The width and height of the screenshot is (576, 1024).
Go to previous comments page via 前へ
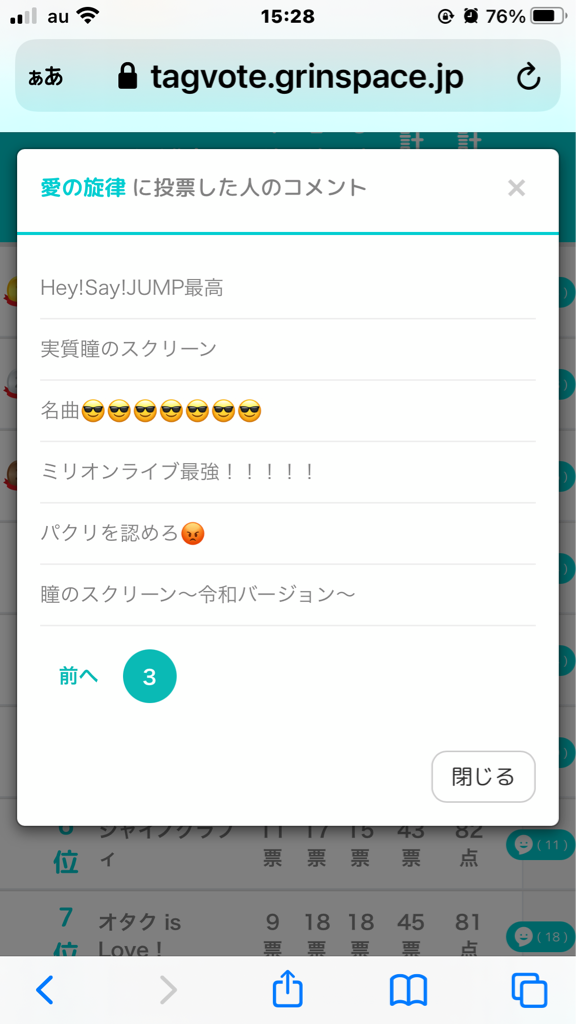coord(78,677)
